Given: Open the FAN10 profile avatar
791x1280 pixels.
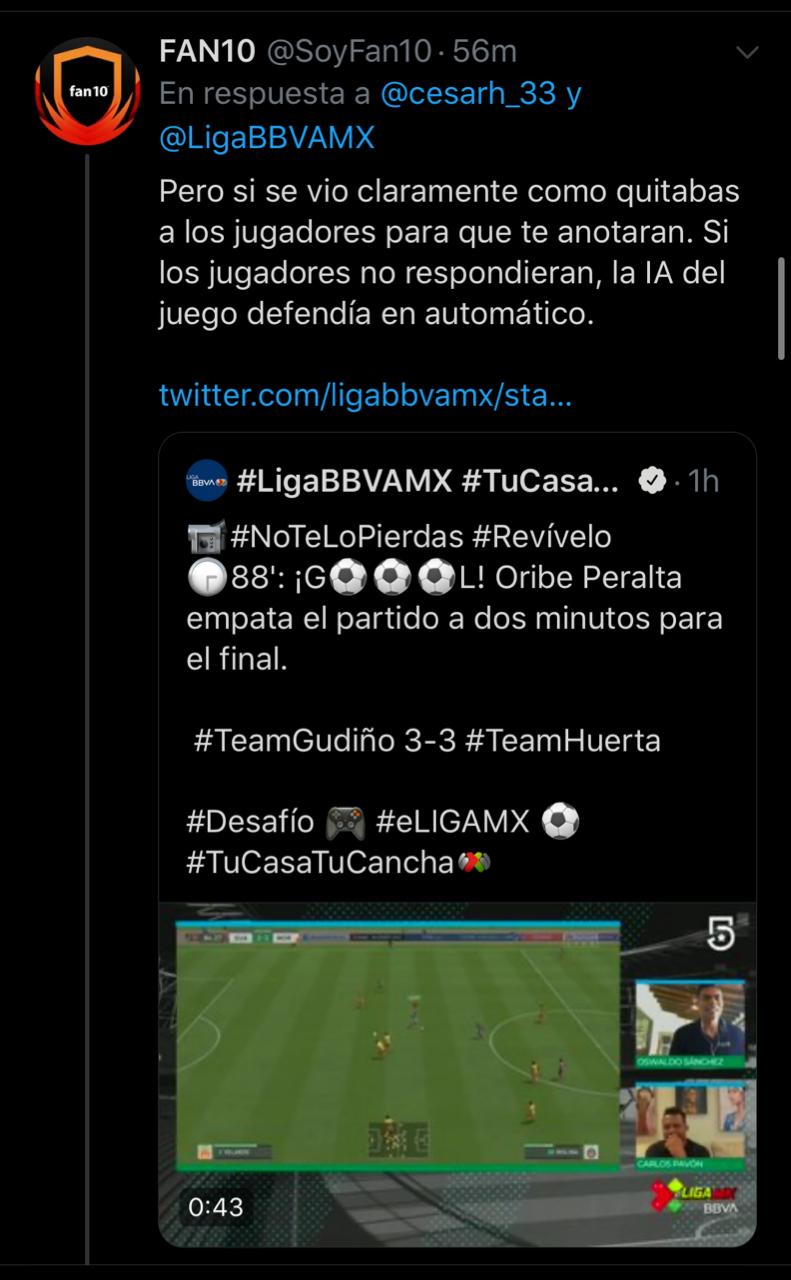Looking at the screenshot, I should tap(87, 93).
